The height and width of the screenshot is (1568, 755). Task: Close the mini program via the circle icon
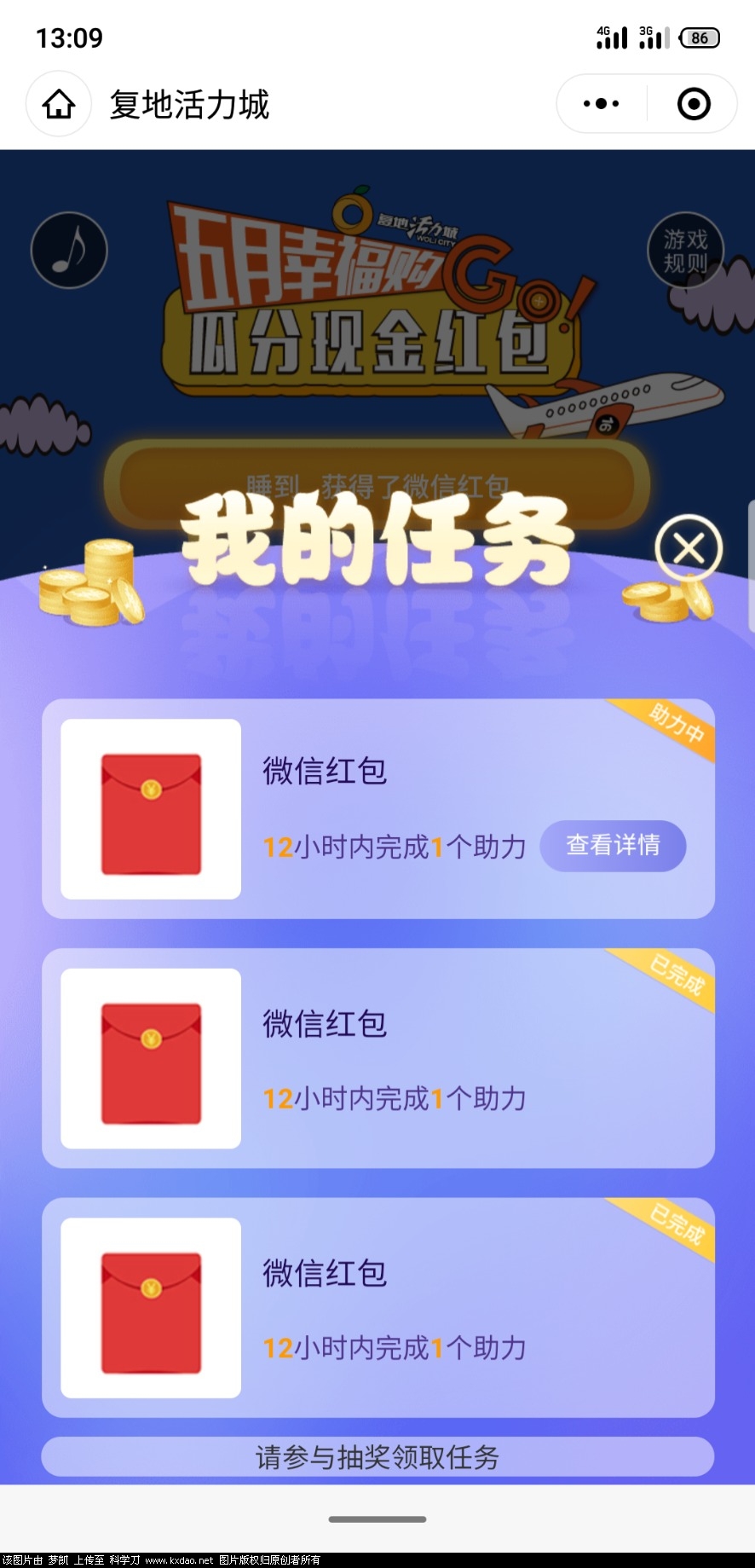point(694,104)
